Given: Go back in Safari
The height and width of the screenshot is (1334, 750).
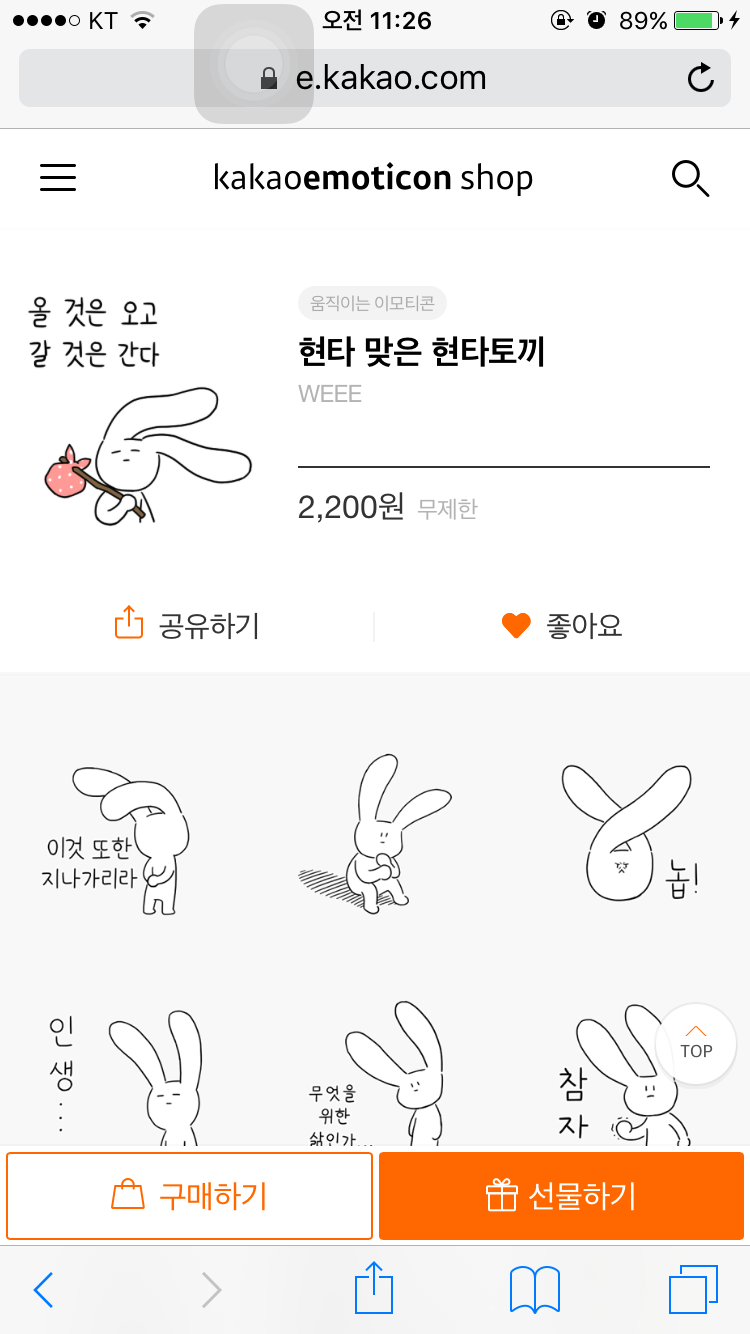Looking at the screenshot, I should tap(43, 1290).
